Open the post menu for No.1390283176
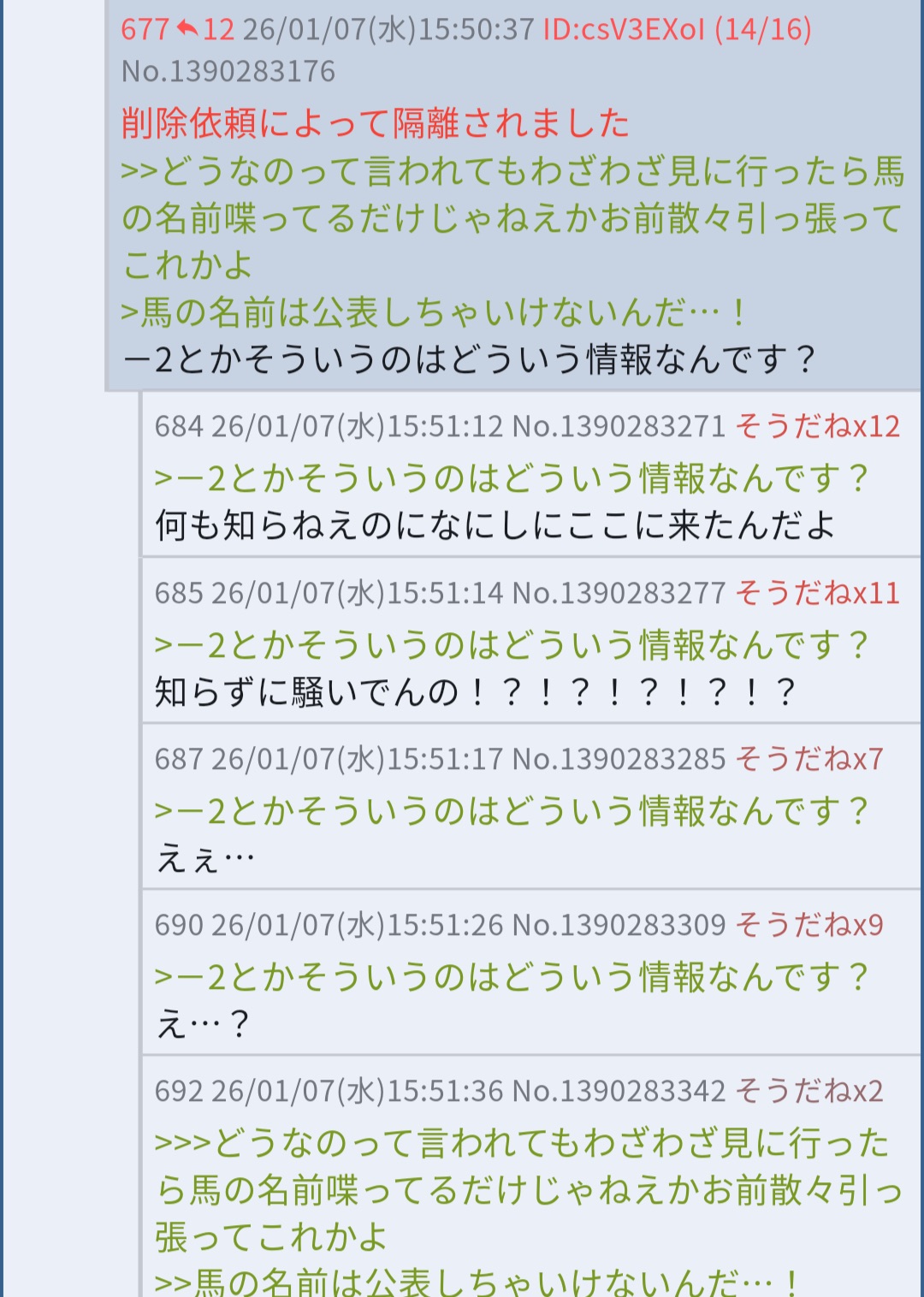 (228, 72)
